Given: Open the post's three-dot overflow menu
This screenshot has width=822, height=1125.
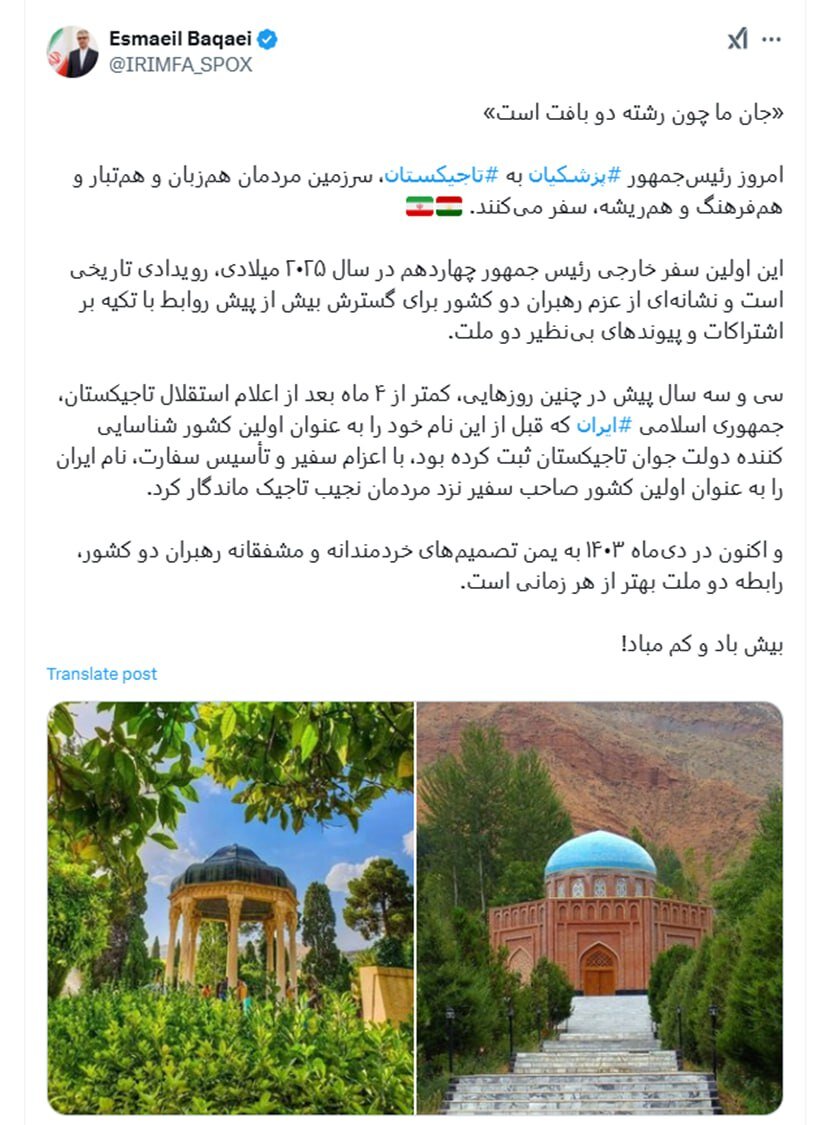Looking at the screenshot, I should (x=771, y=40).
